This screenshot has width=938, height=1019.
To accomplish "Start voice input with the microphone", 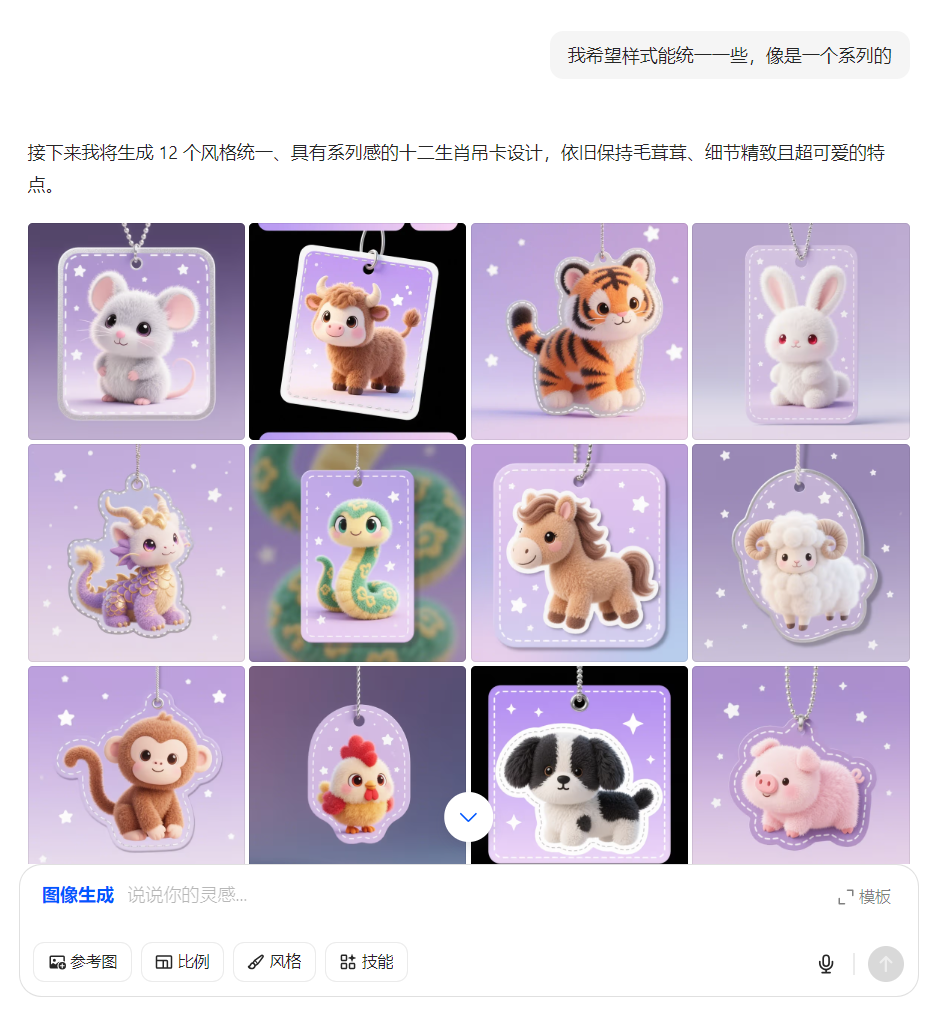I will (x=826, y=963).
